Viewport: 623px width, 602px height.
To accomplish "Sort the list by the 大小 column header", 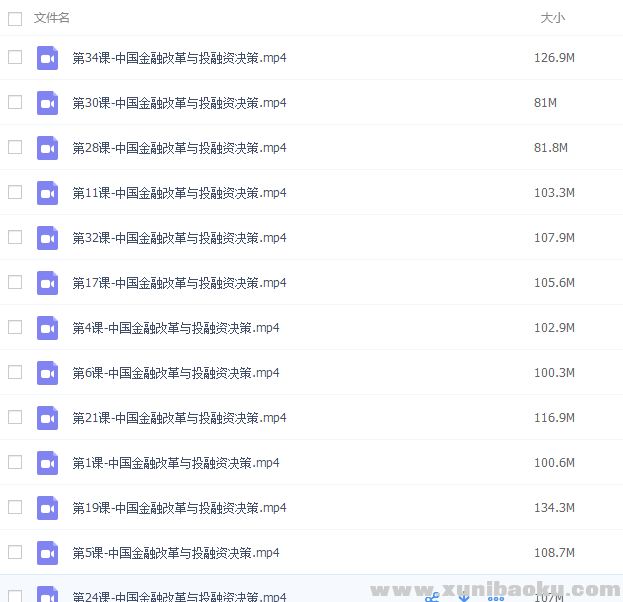I will point(552,18).
